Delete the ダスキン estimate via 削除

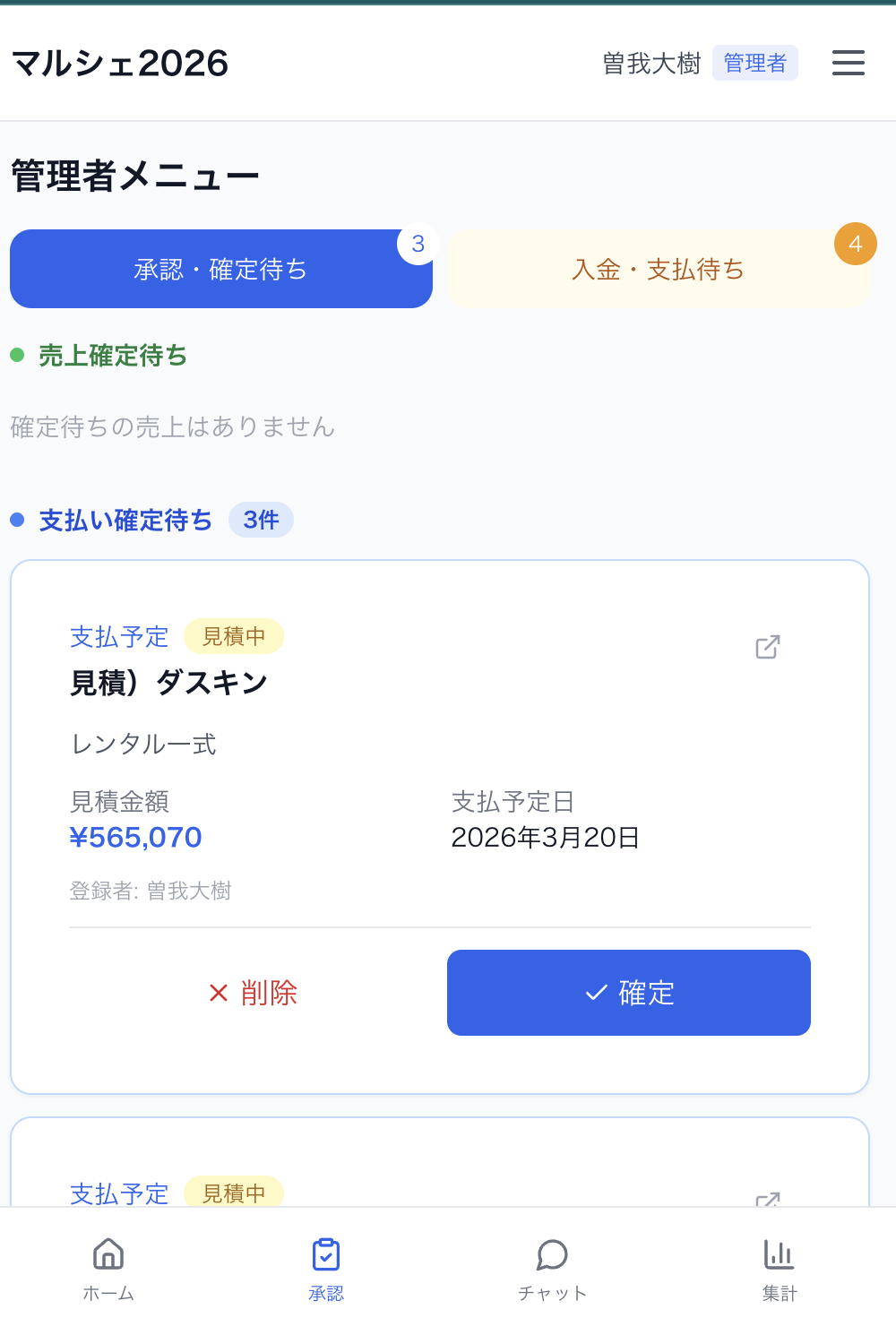(254, 993)
